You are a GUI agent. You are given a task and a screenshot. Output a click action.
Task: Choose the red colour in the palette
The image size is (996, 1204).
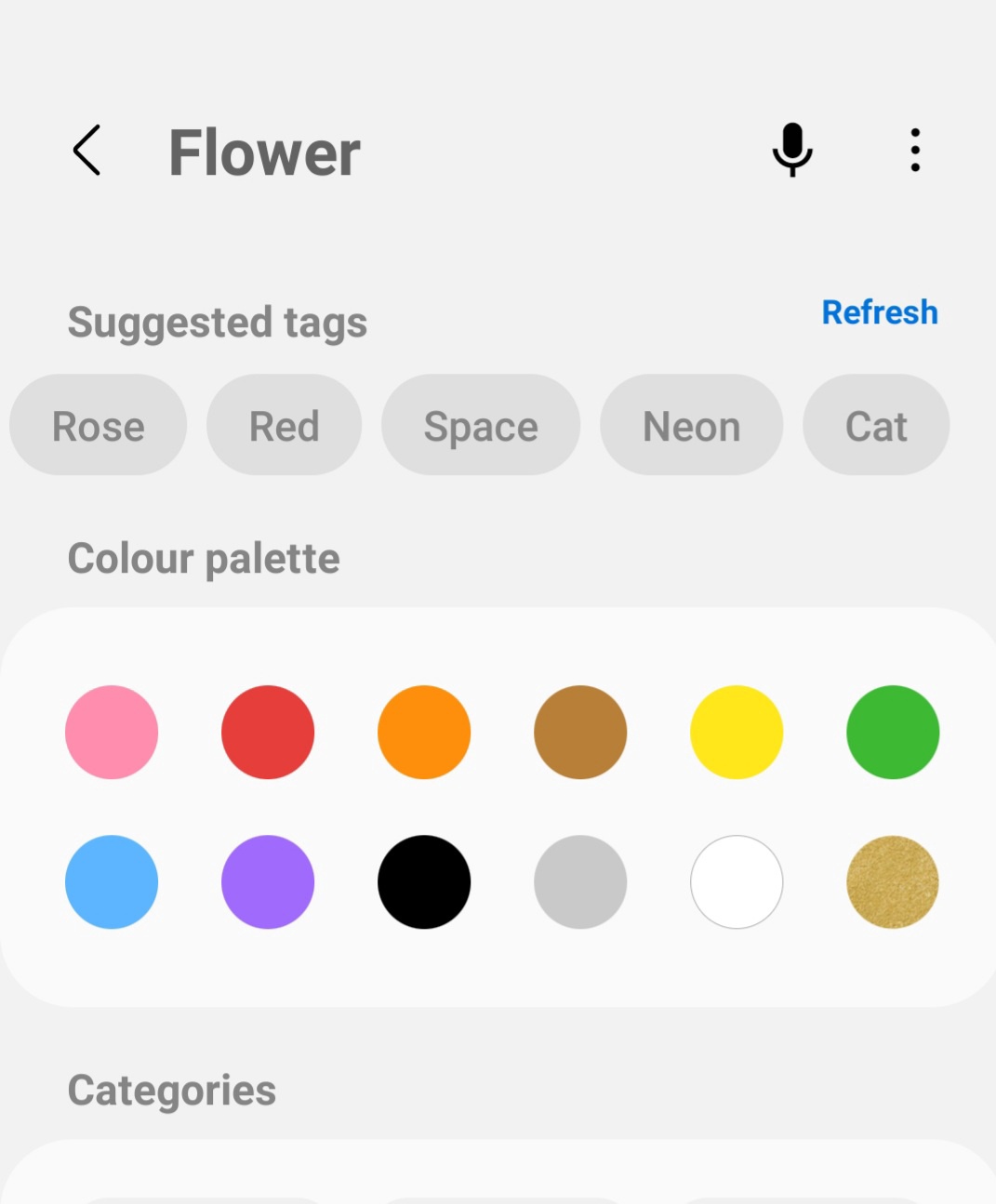pos(267,732)
